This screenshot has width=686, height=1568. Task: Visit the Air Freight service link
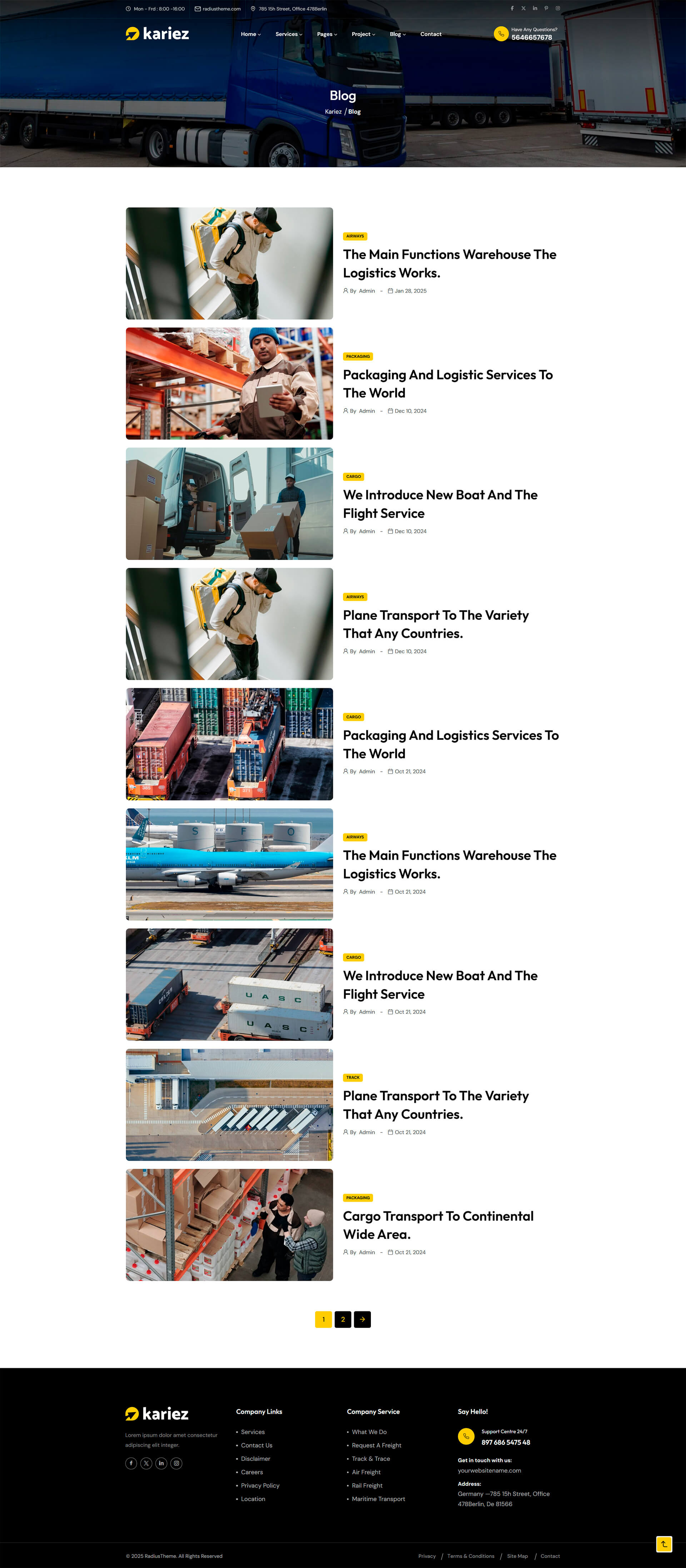(x=366, y=1472)
